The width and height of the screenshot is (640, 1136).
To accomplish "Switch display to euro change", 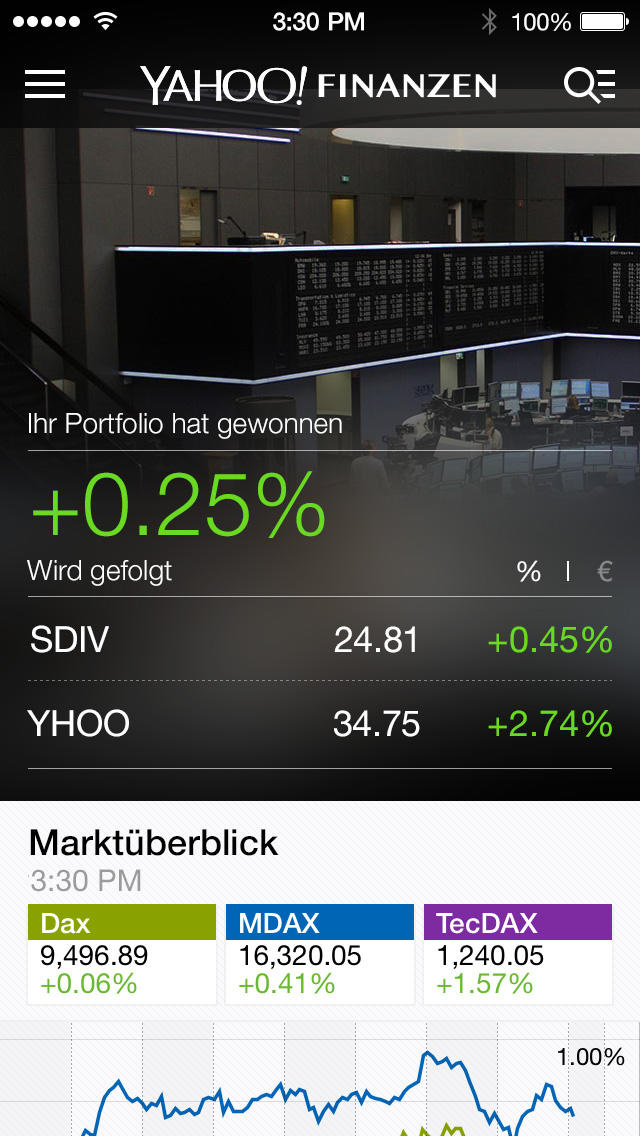I will (604, 571).
